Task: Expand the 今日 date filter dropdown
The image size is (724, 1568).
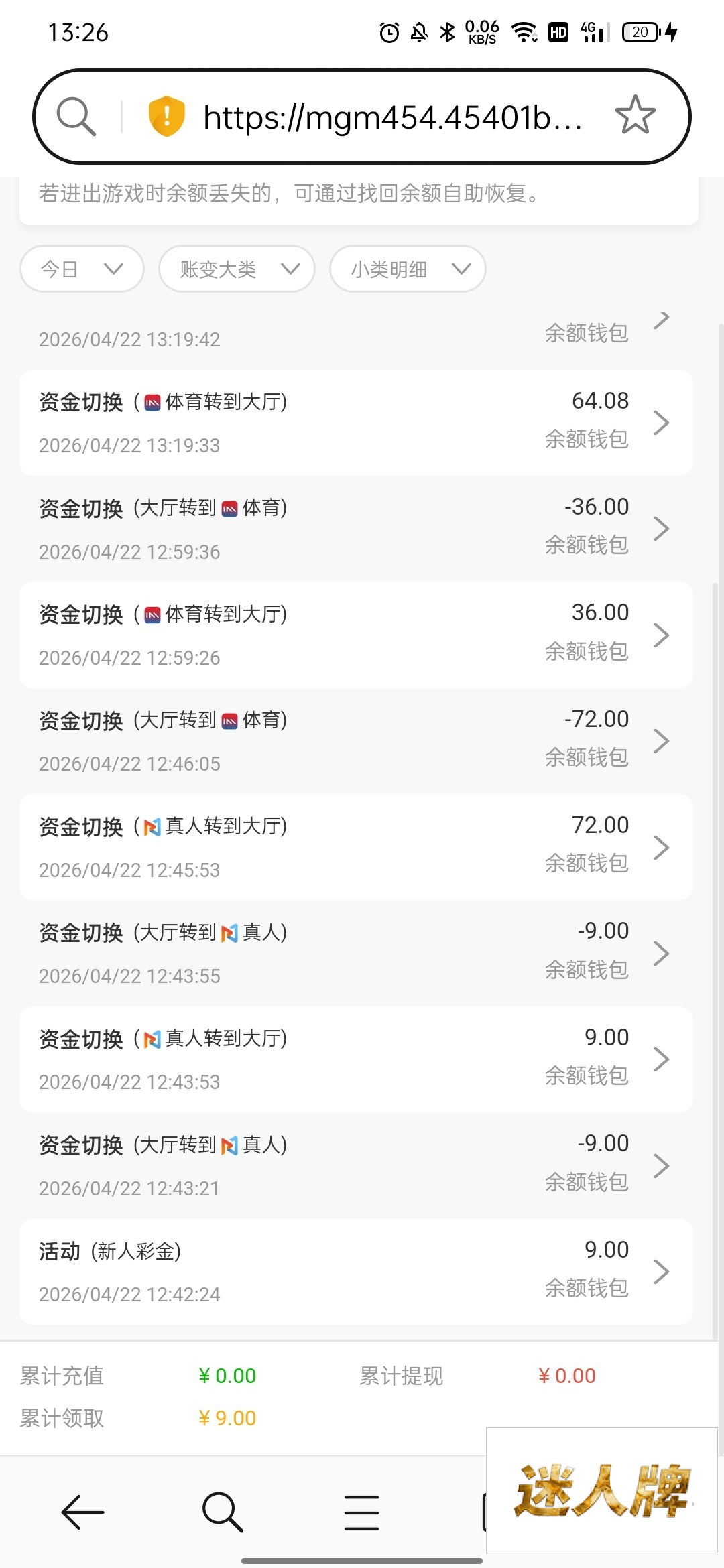Action: click(x=82, y=269)
